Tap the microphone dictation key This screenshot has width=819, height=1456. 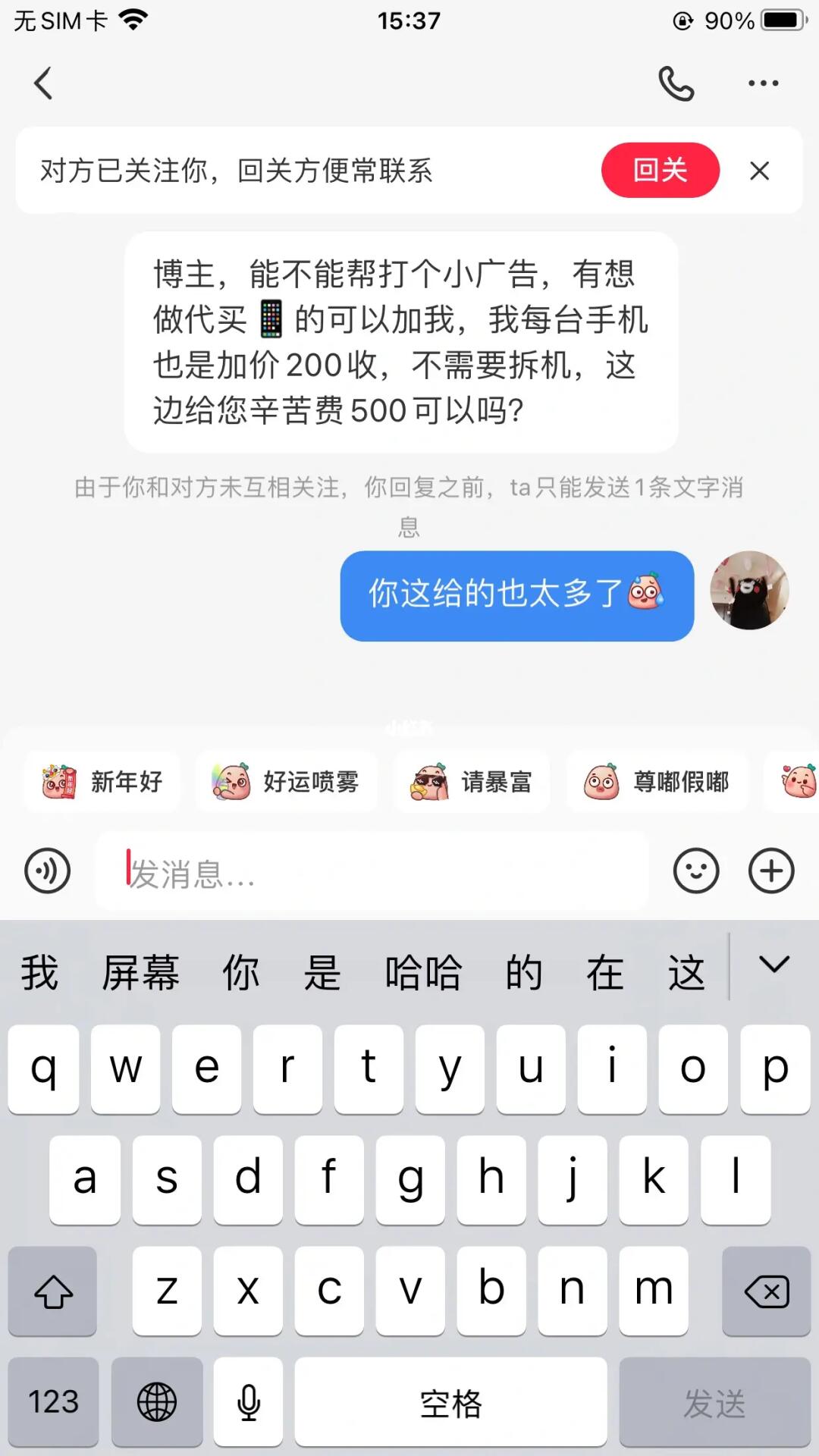tap(248, 1404)
